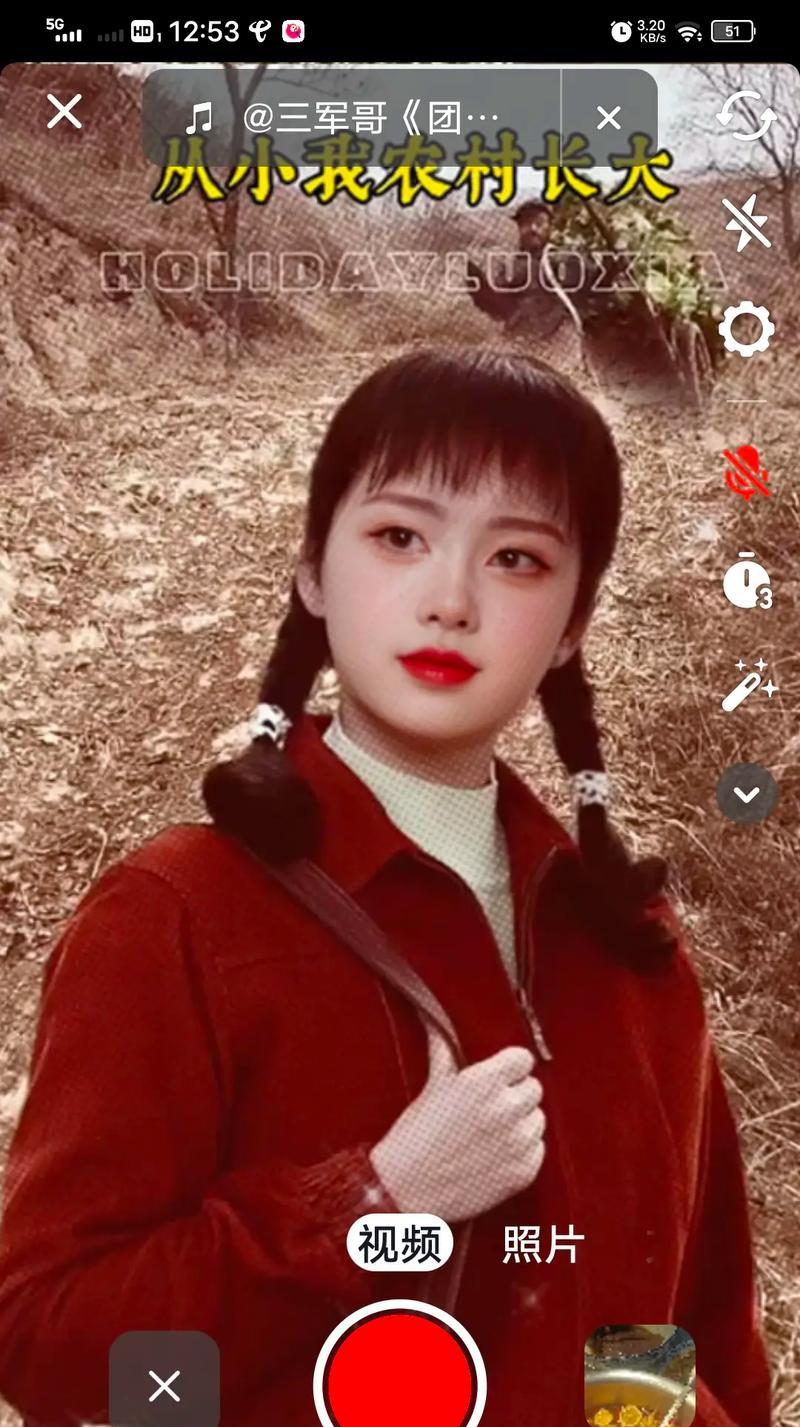Switch to 视频 mode
Image resolution: width=800 pixels, height=1427 pixels.
coord(400,1245)
